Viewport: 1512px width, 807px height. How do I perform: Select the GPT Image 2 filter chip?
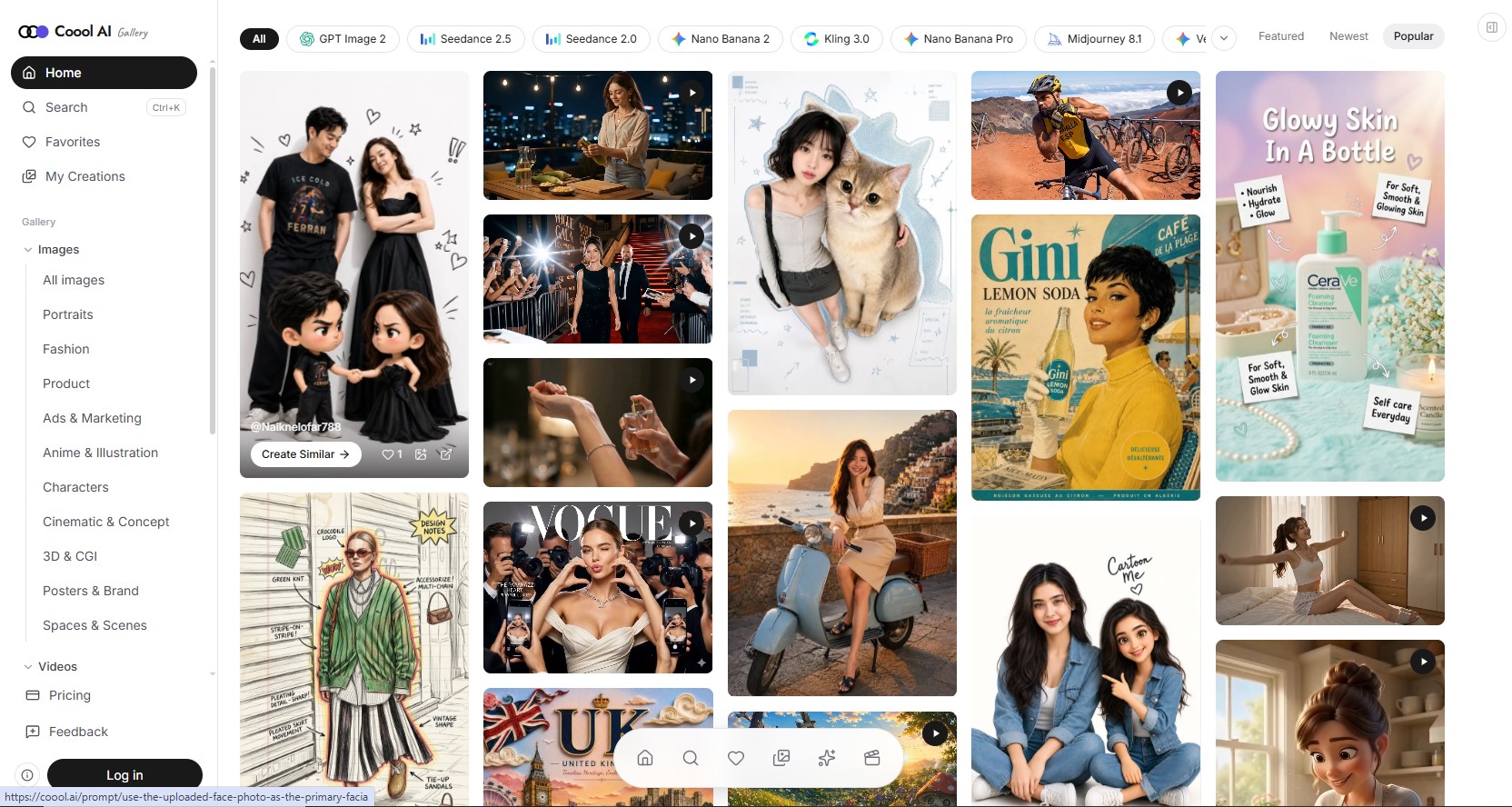tap(343, 39)
